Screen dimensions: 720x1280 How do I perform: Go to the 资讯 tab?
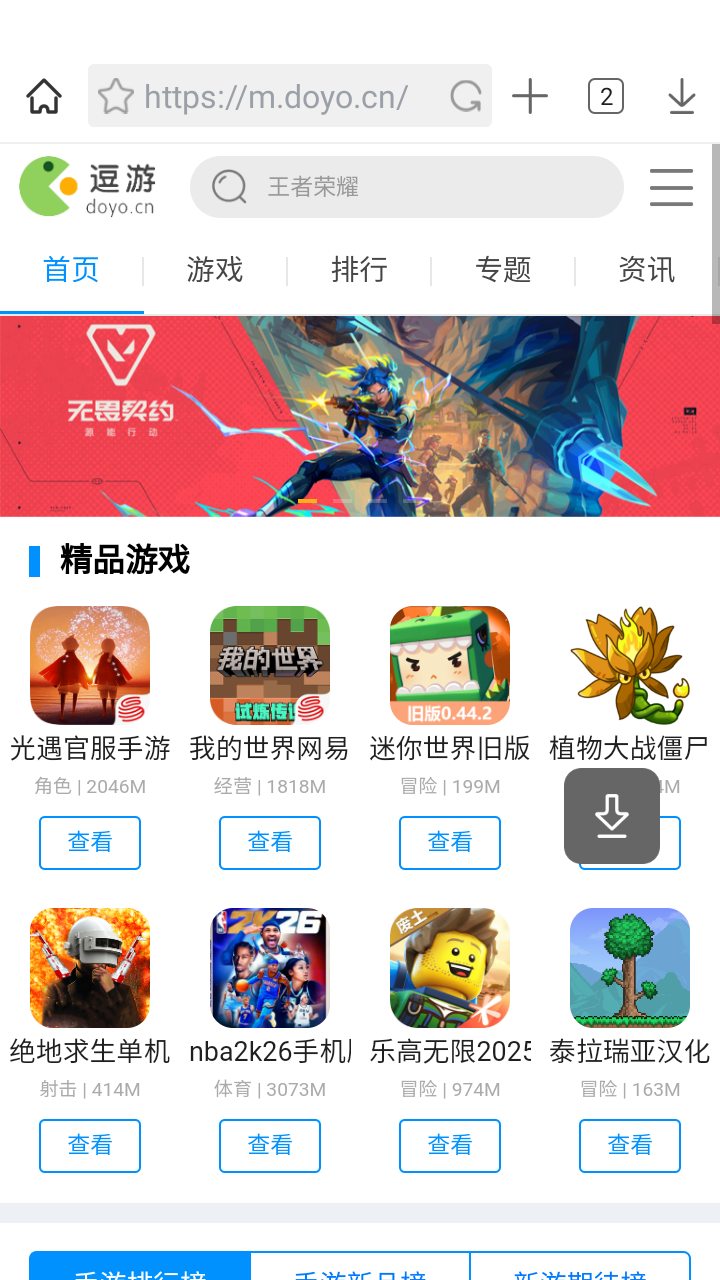tap(646, 270)
